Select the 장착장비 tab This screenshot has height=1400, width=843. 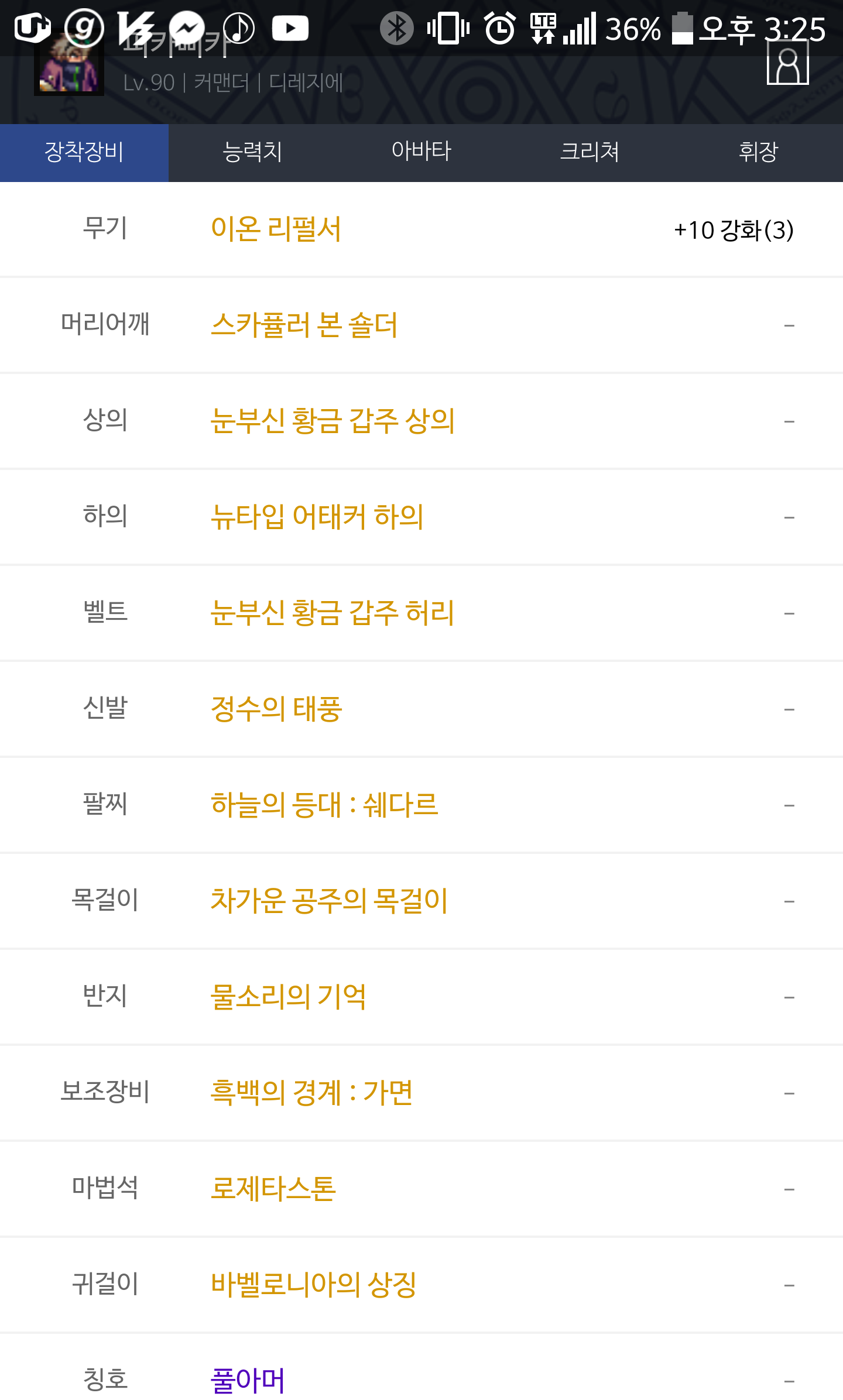coord(84,152)
